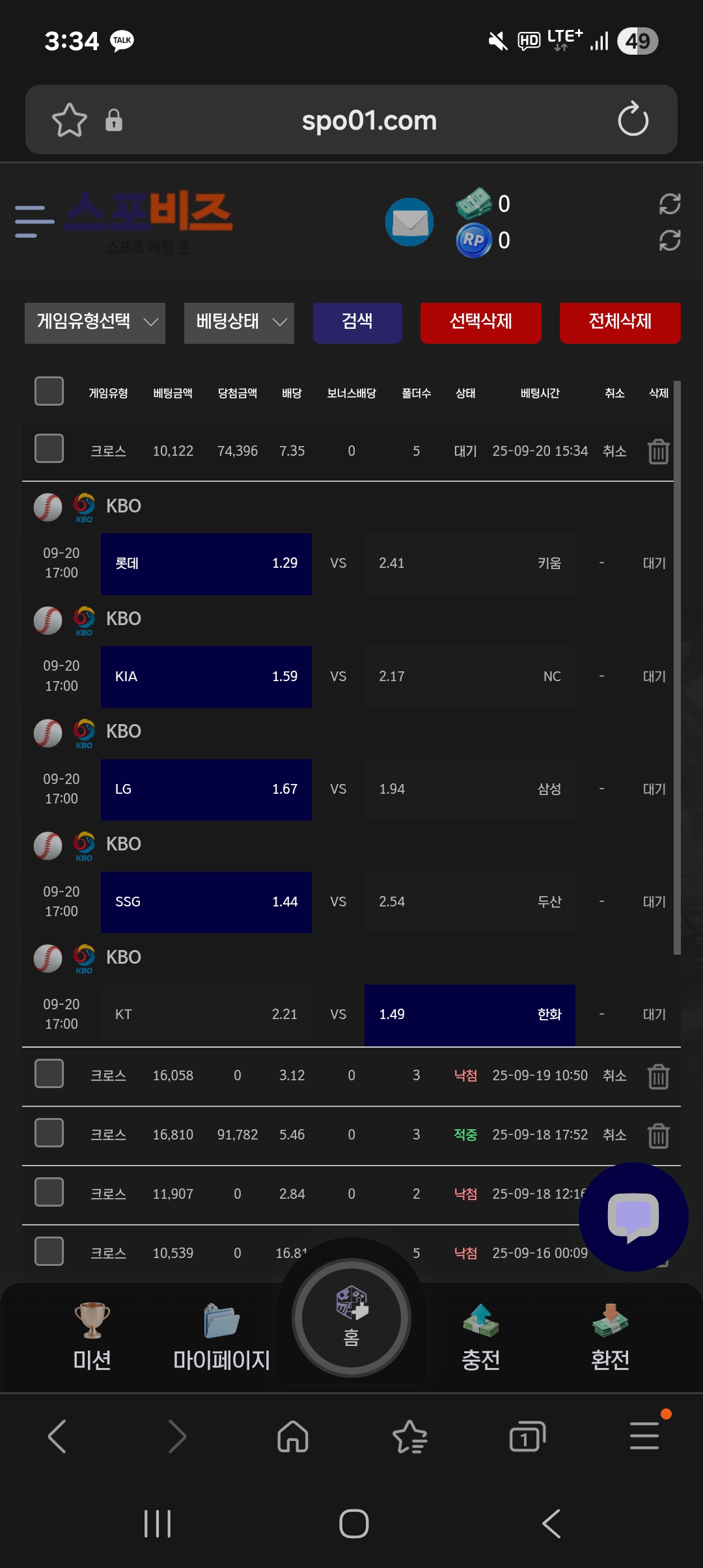Open the live chat bubble
This screenshot has width=703, height=1568.
[633, 1216]
